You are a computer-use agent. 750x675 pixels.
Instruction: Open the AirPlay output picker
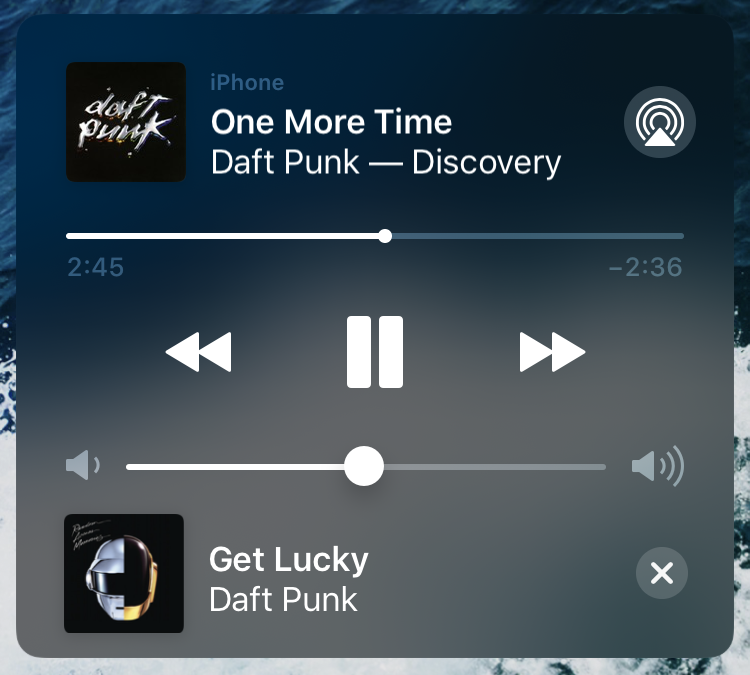click(659, 123)
